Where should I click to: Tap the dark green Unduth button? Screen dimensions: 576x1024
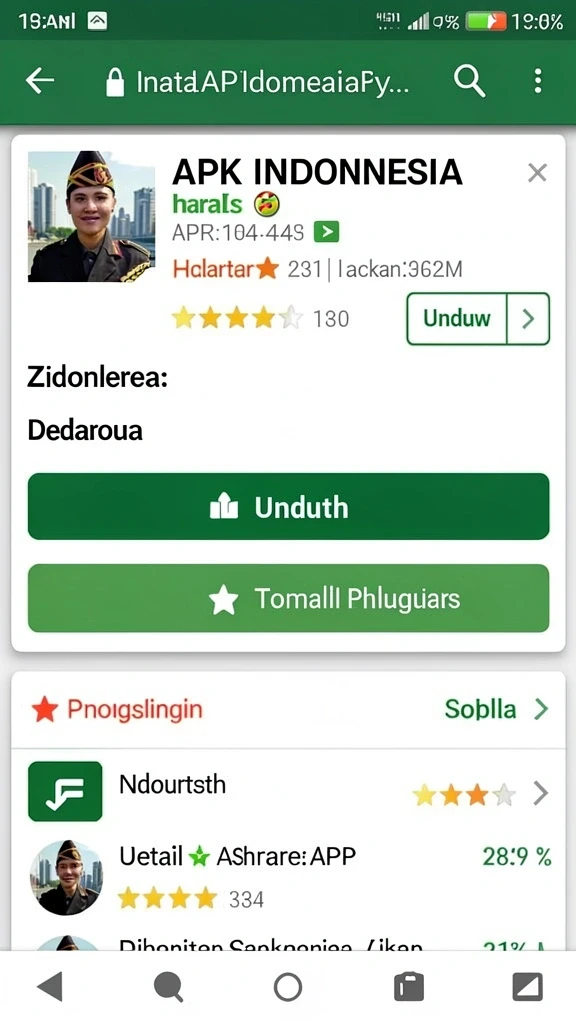[x=288, y=507]
